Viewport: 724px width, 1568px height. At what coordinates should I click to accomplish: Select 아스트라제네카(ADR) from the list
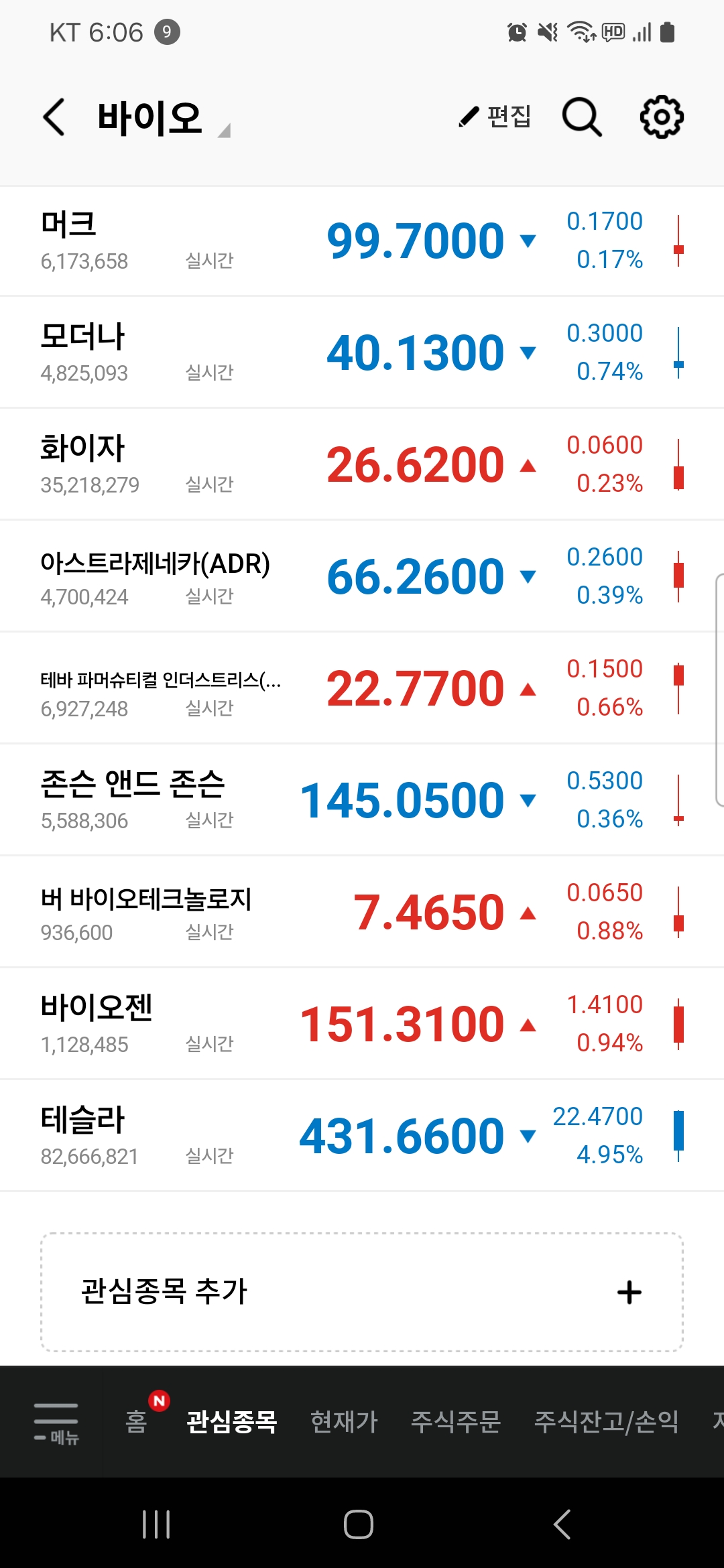point(362,576)
